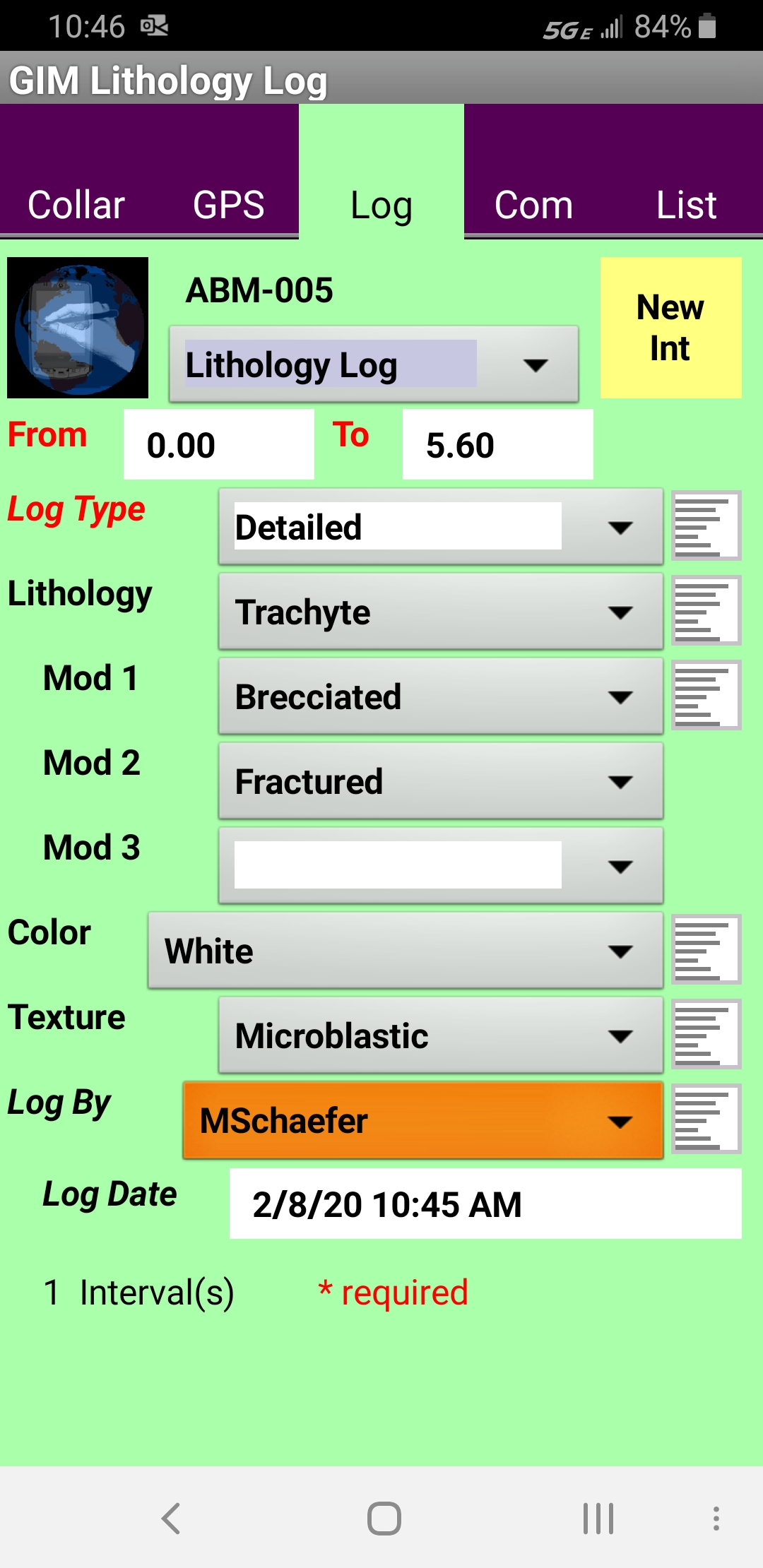Change the Color from White
Viewport: 763px width, 1568px height.
click(x=405, y=951)
